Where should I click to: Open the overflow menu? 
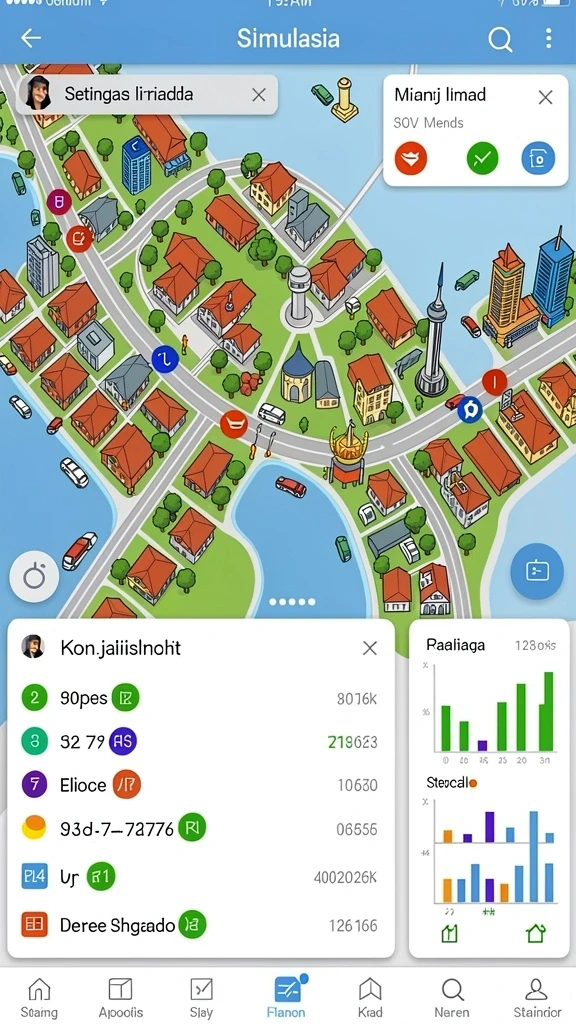(549, 39)
